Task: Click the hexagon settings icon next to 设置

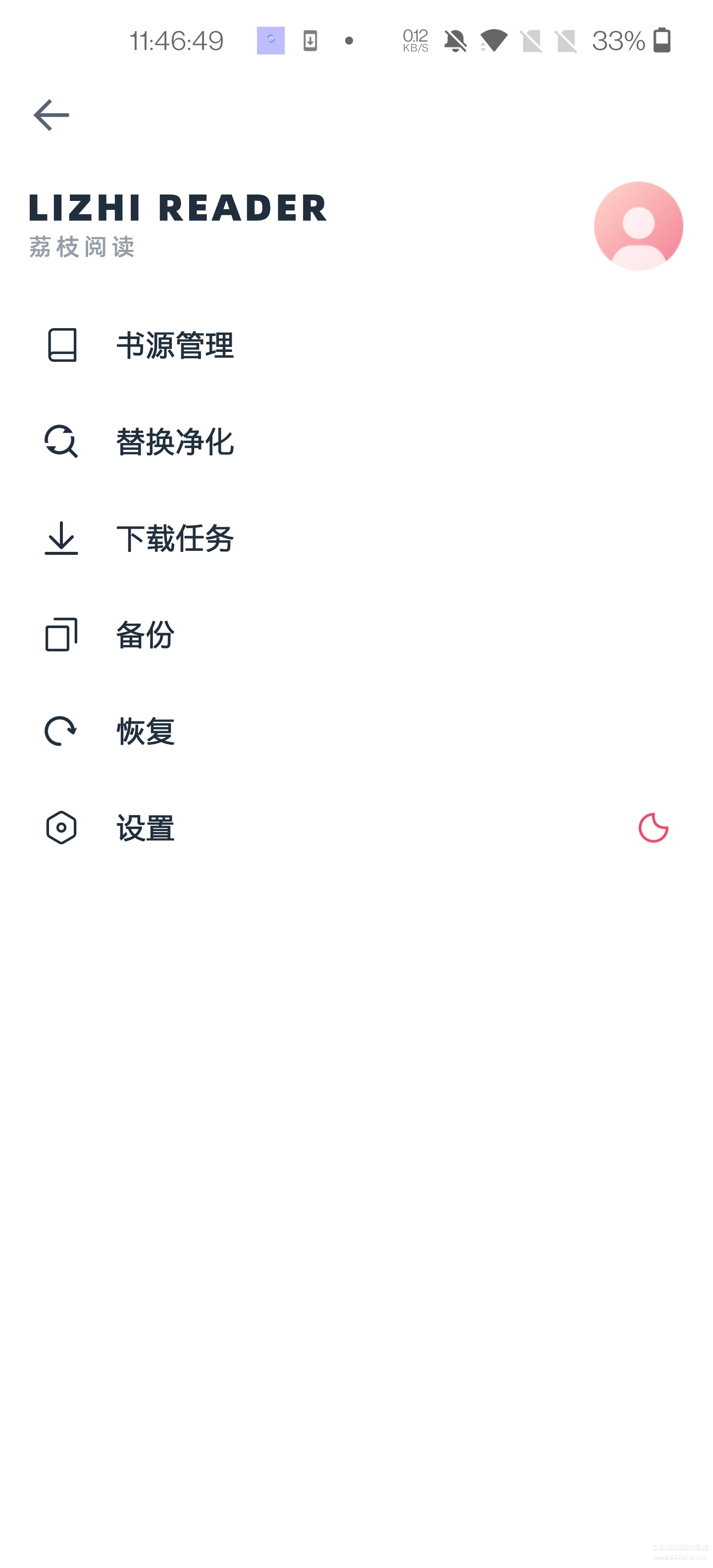Action: tap(61, 828)
